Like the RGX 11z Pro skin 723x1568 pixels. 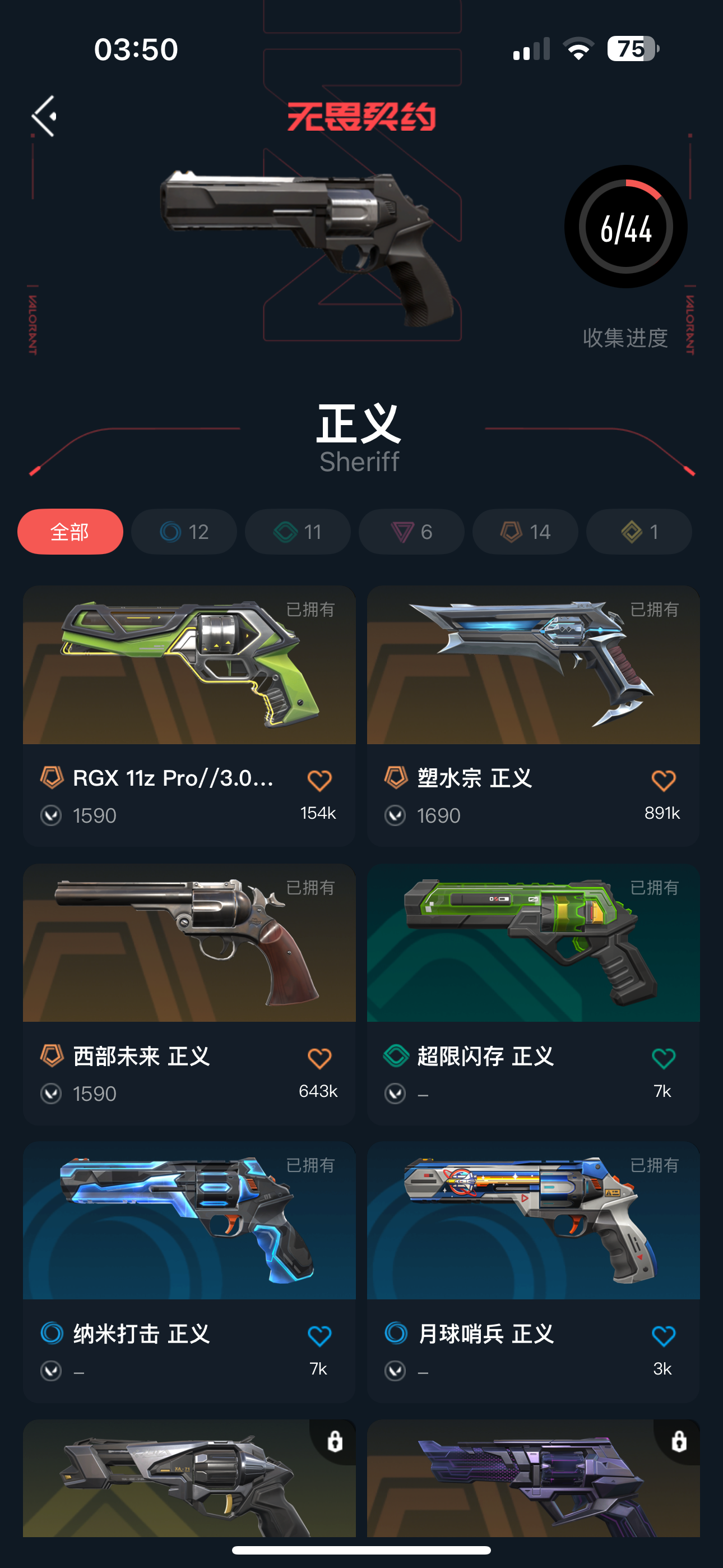(x=319, y=780)
